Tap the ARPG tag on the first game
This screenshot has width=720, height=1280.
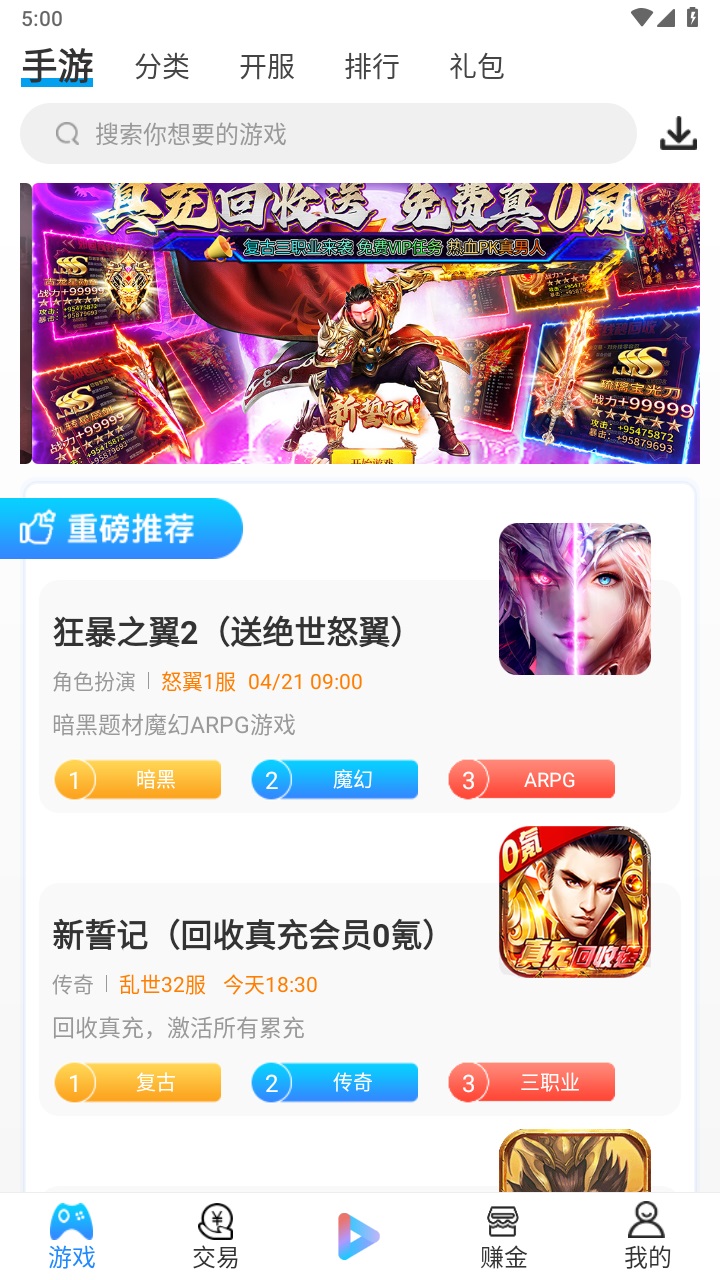point(531,779)
